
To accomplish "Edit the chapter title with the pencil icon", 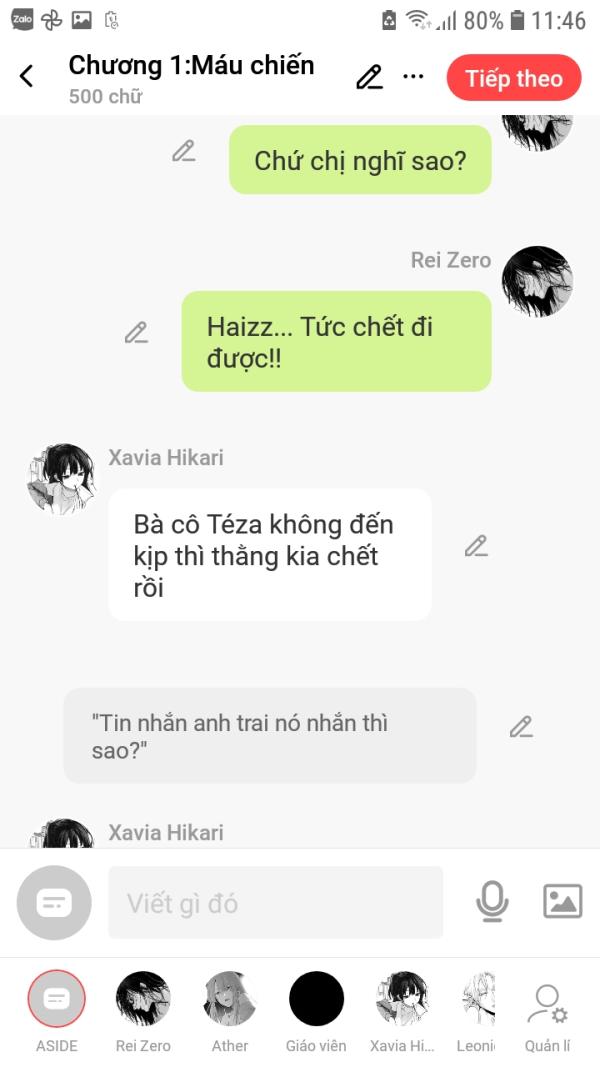I will coord(369,77).
